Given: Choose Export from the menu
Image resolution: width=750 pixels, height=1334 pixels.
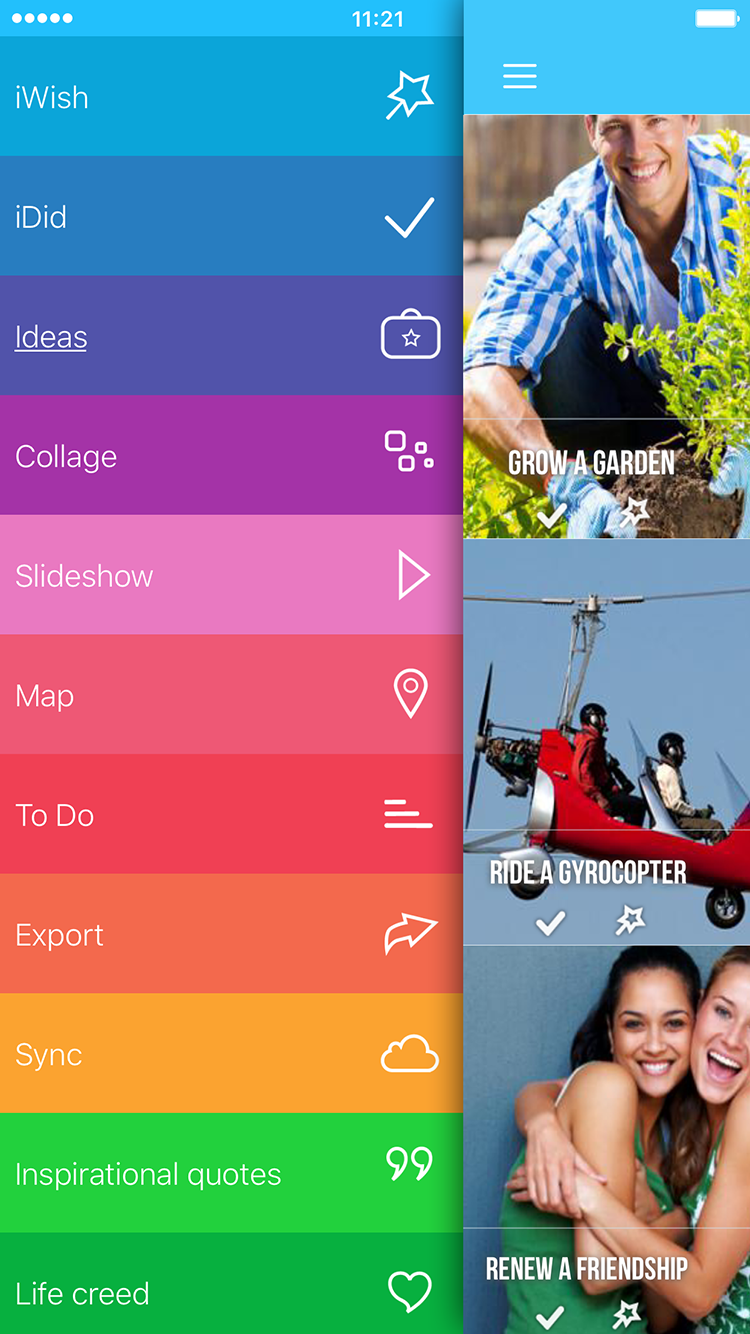Looking at the screenshot, I should point(230,935).
